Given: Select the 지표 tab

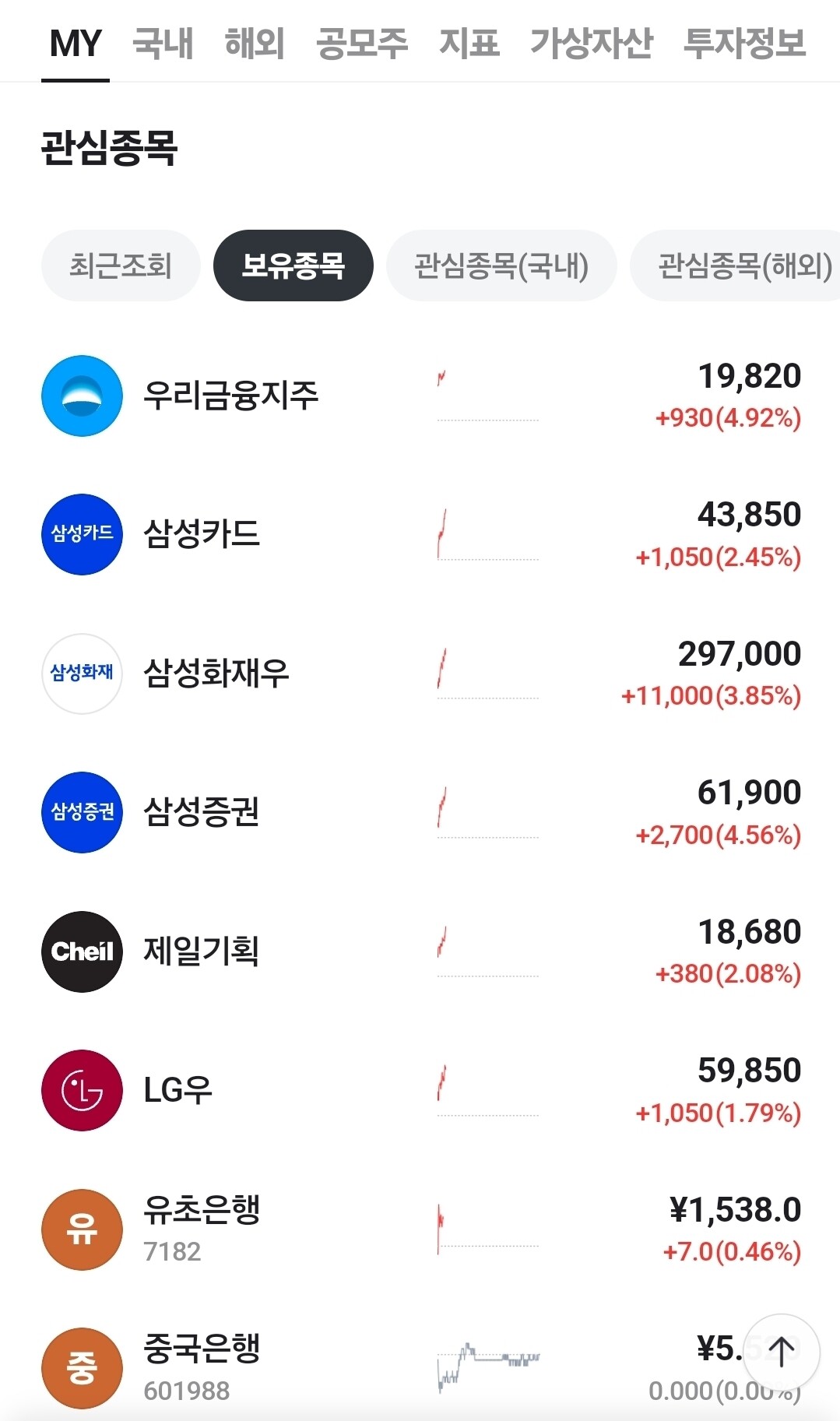Looking at the screenshot, I should point(469,43).
